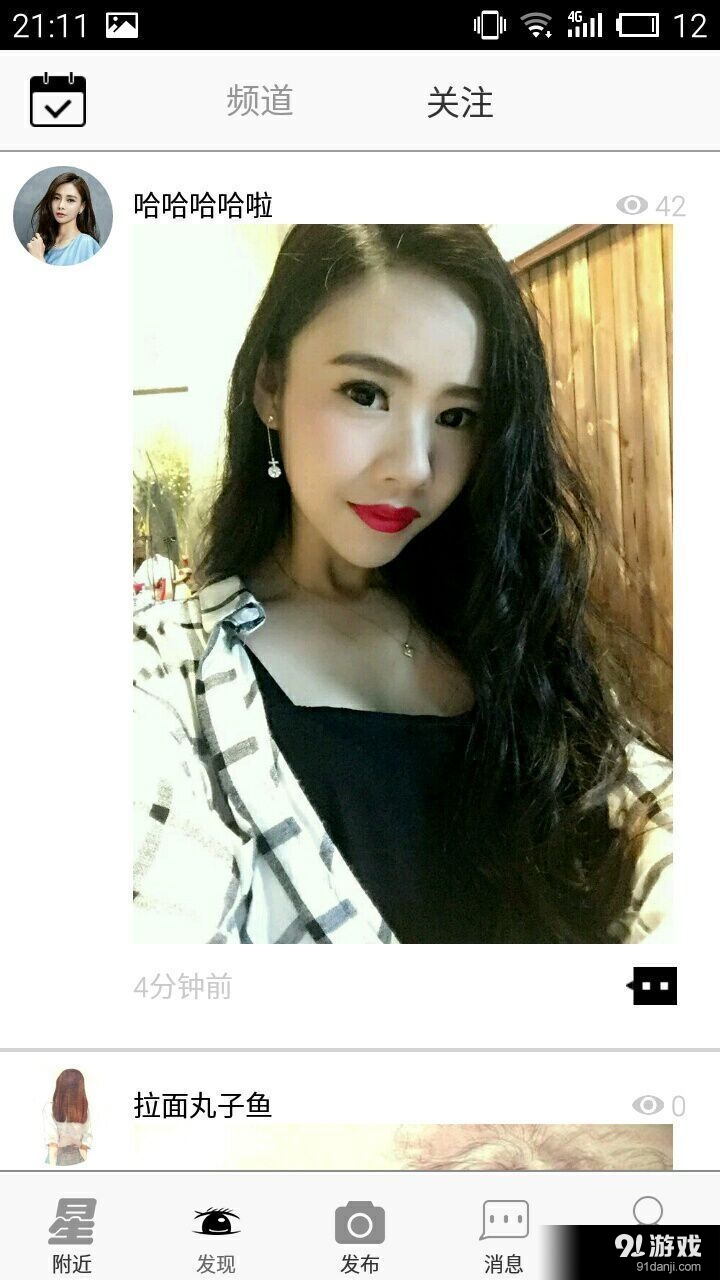The height and width of the screenshot is (1280, 720).
Task: Open 哈哈哈哈啦's photo post
Action: click(x=402, y=583)
